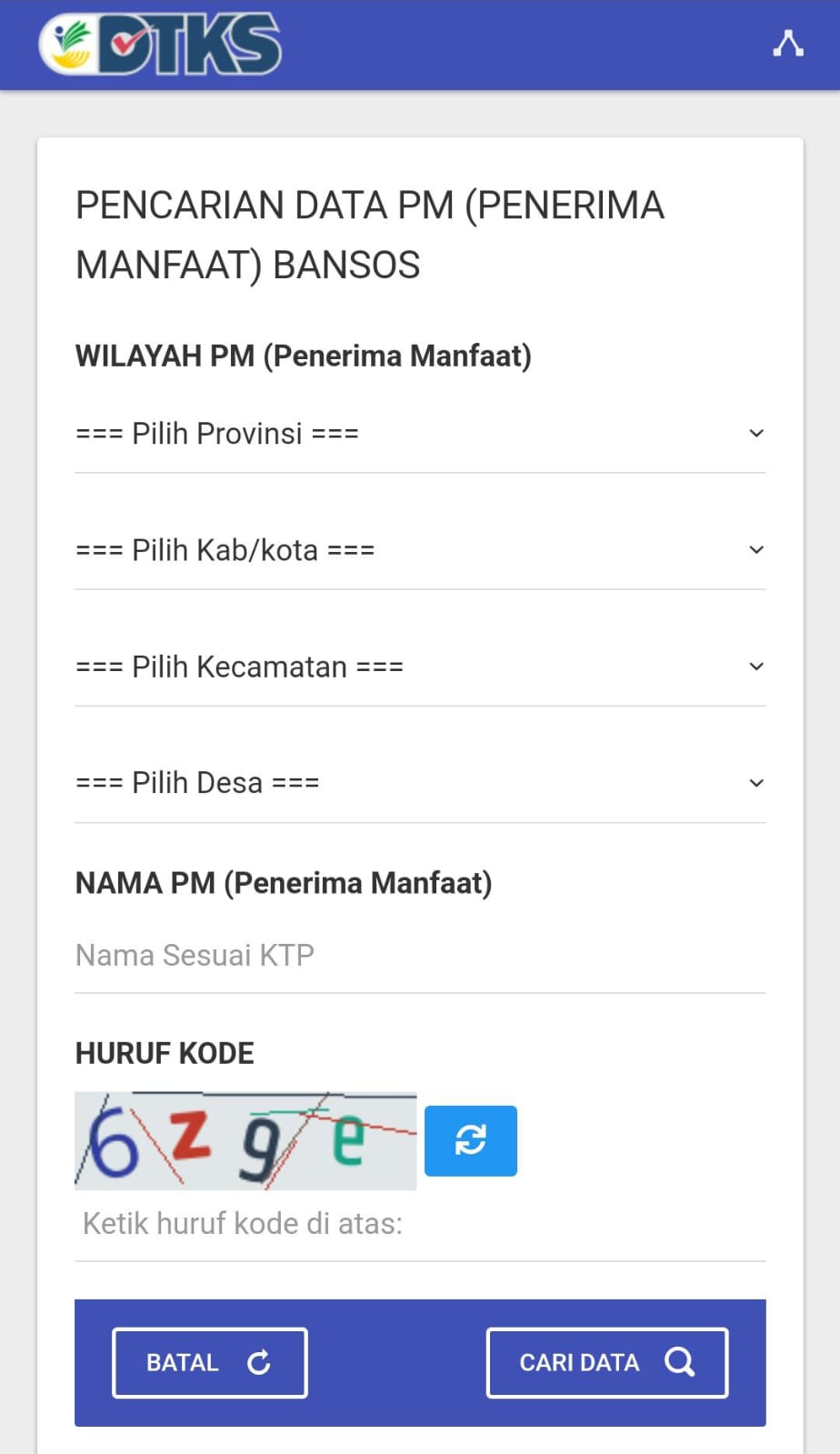Open the Pilih Desa dropdown

pyautogui.click(x=418, y=782)
